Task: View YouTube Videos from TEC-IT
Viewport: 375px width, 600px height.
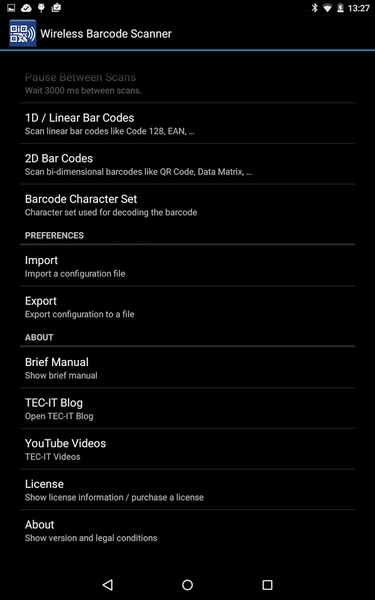Action: [x=188, y=449]
